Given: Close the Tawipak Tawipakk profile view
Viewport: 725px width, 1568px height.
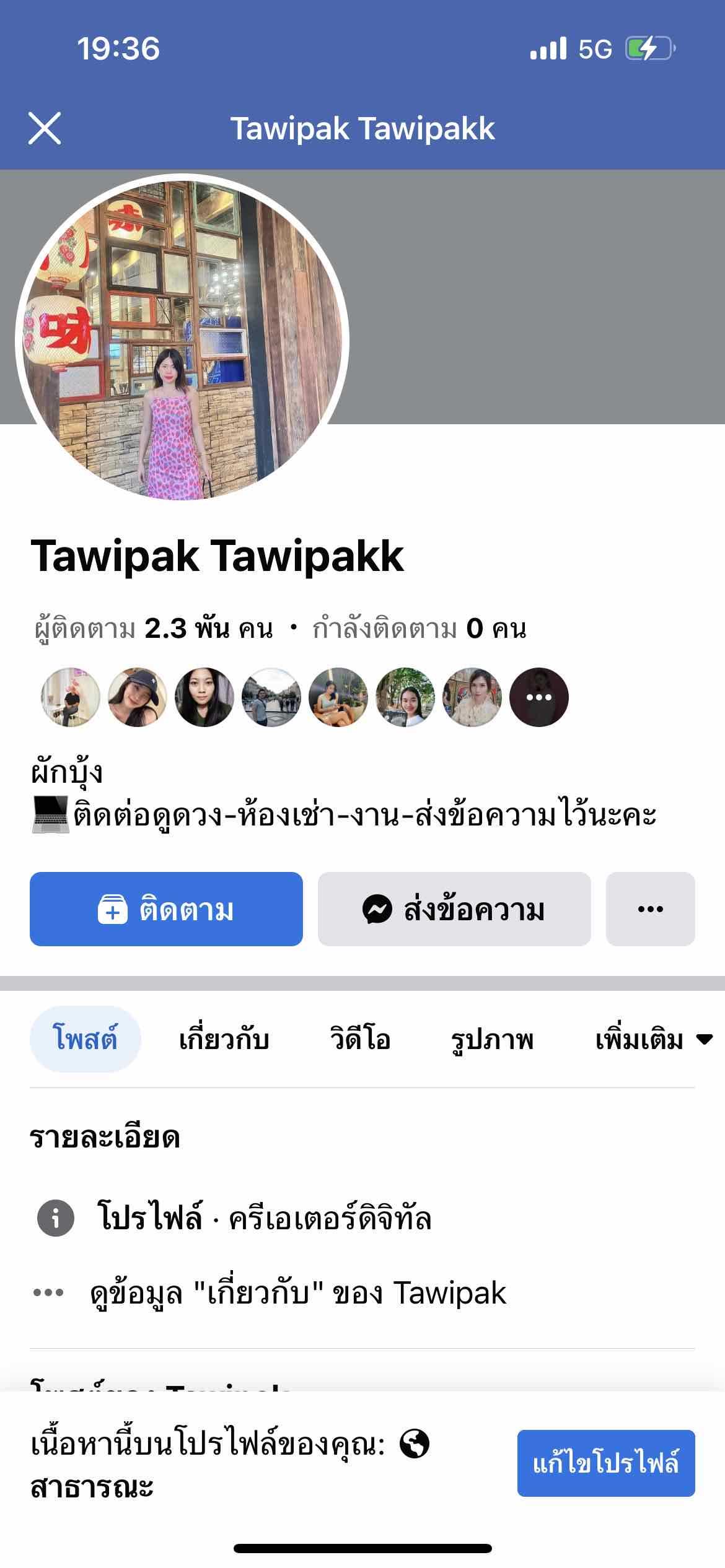Looking at the screenshot, I should coord(45,128).
